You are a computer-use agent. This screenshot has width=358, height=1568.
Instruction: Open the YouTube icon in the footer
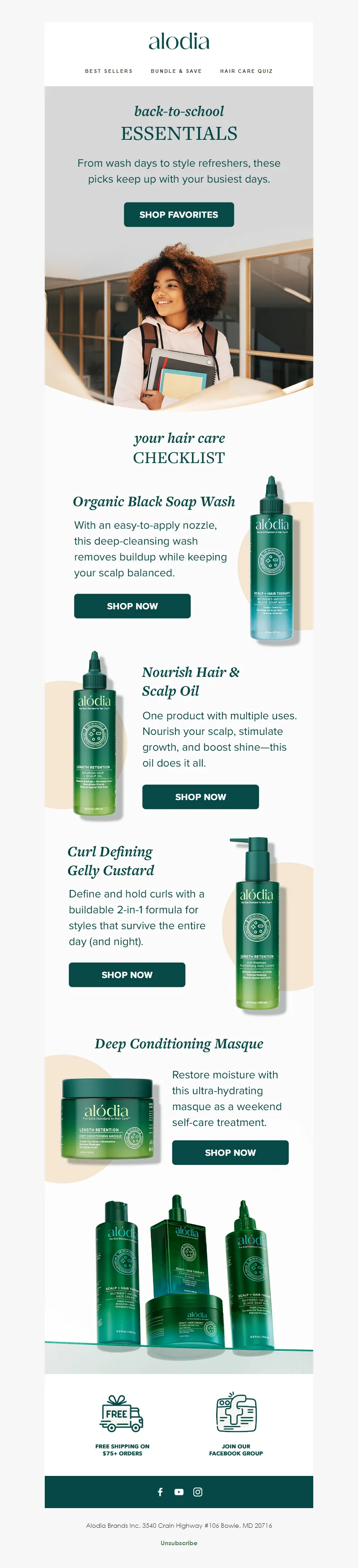(x=179, y=1491)
